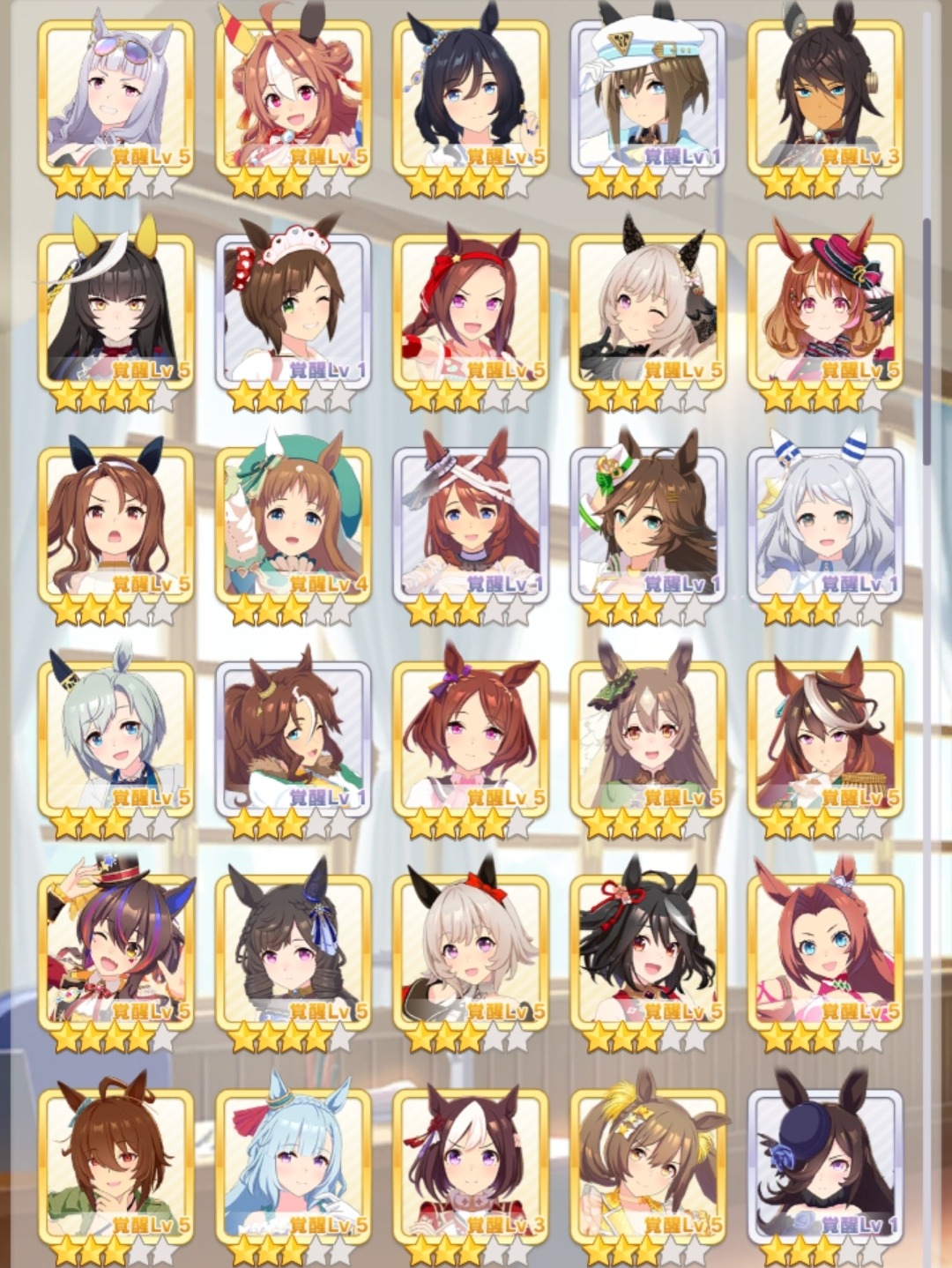Image resolution: width=952 pixels, height=1268 pixels.
Task: Open the light-blue-haired character card
Action: click(294, 1164)
